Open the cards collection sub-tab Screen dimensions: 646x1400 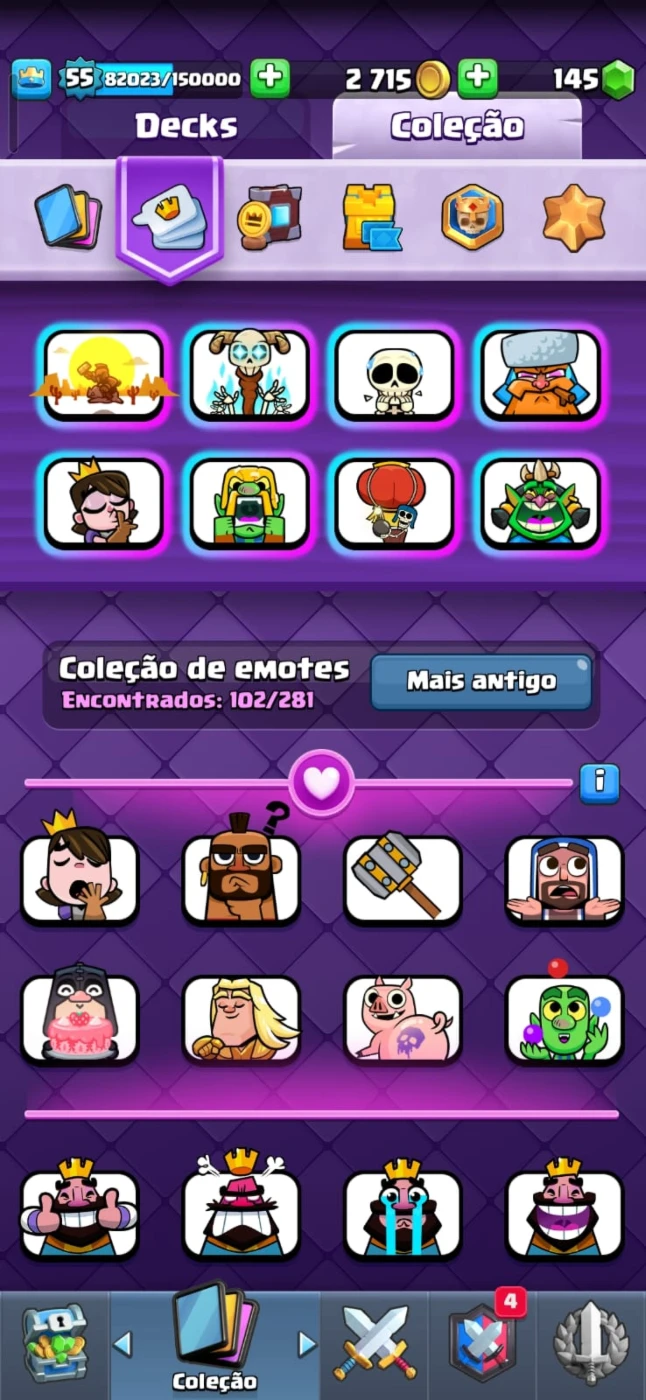pyautogui.click(x=67, y=216)
